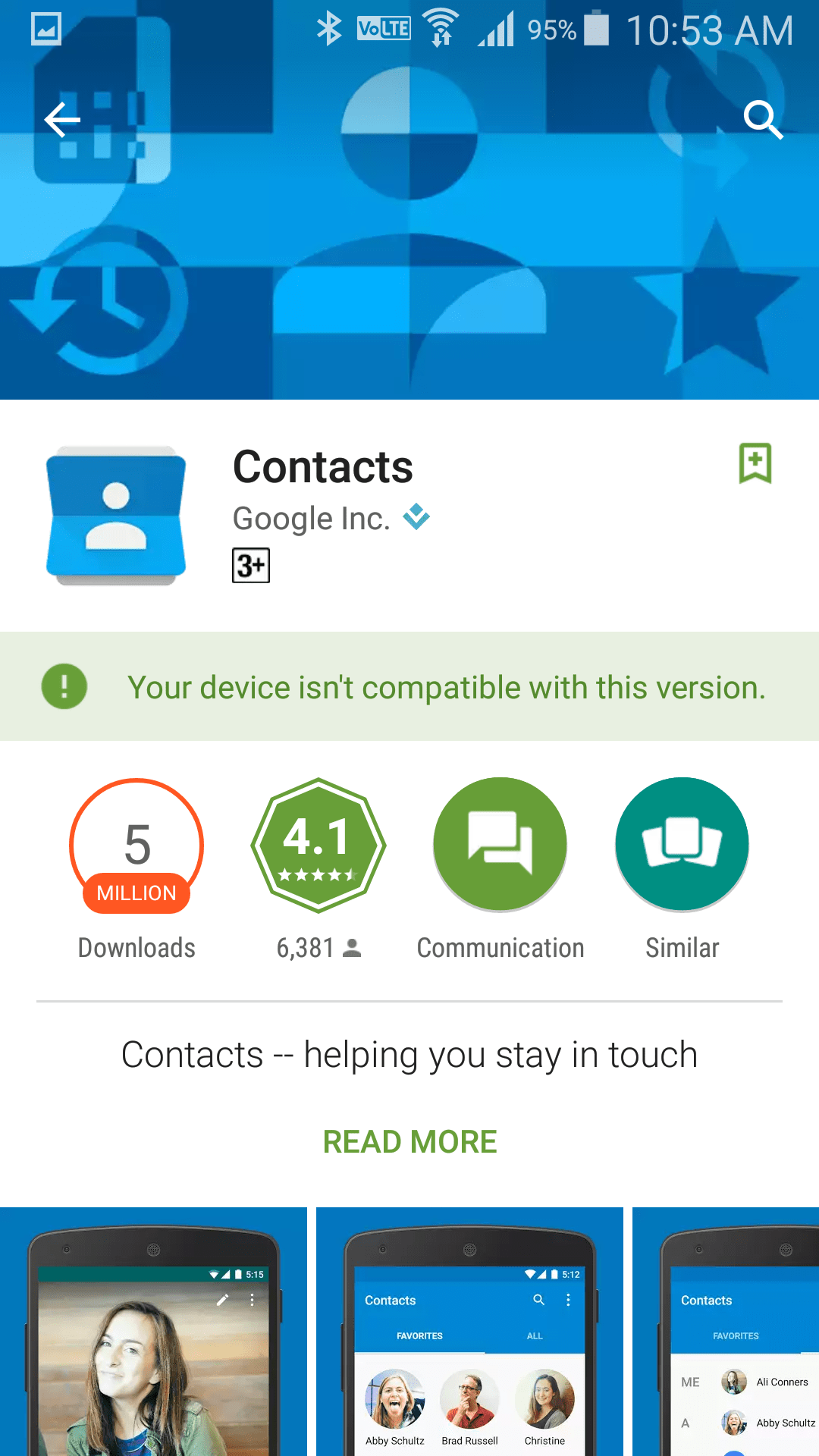Open Google Inc. developer page

[x=312, y=519]
